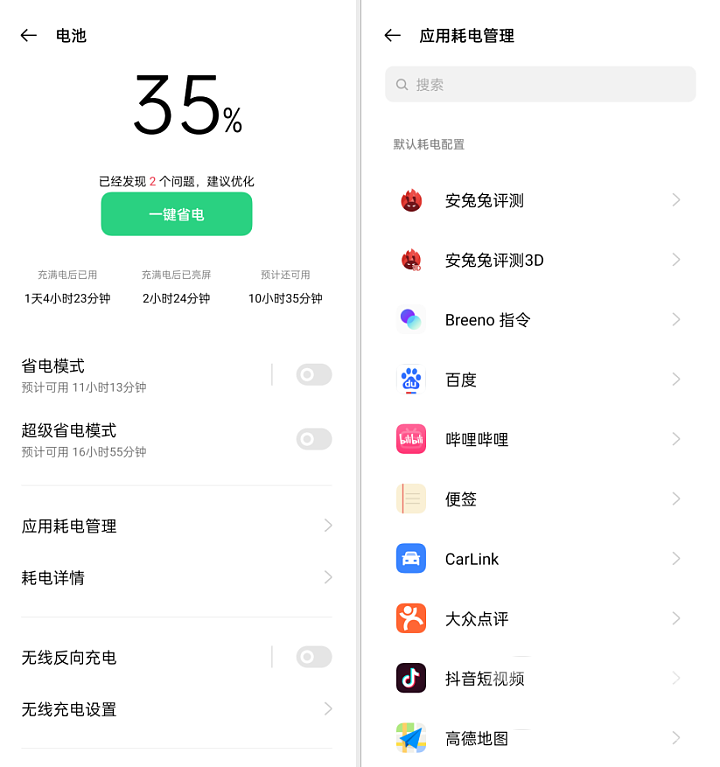Tap the 搜索 search field
The width and height of the screenshot is (720, 767).
(x=540, y=85)
